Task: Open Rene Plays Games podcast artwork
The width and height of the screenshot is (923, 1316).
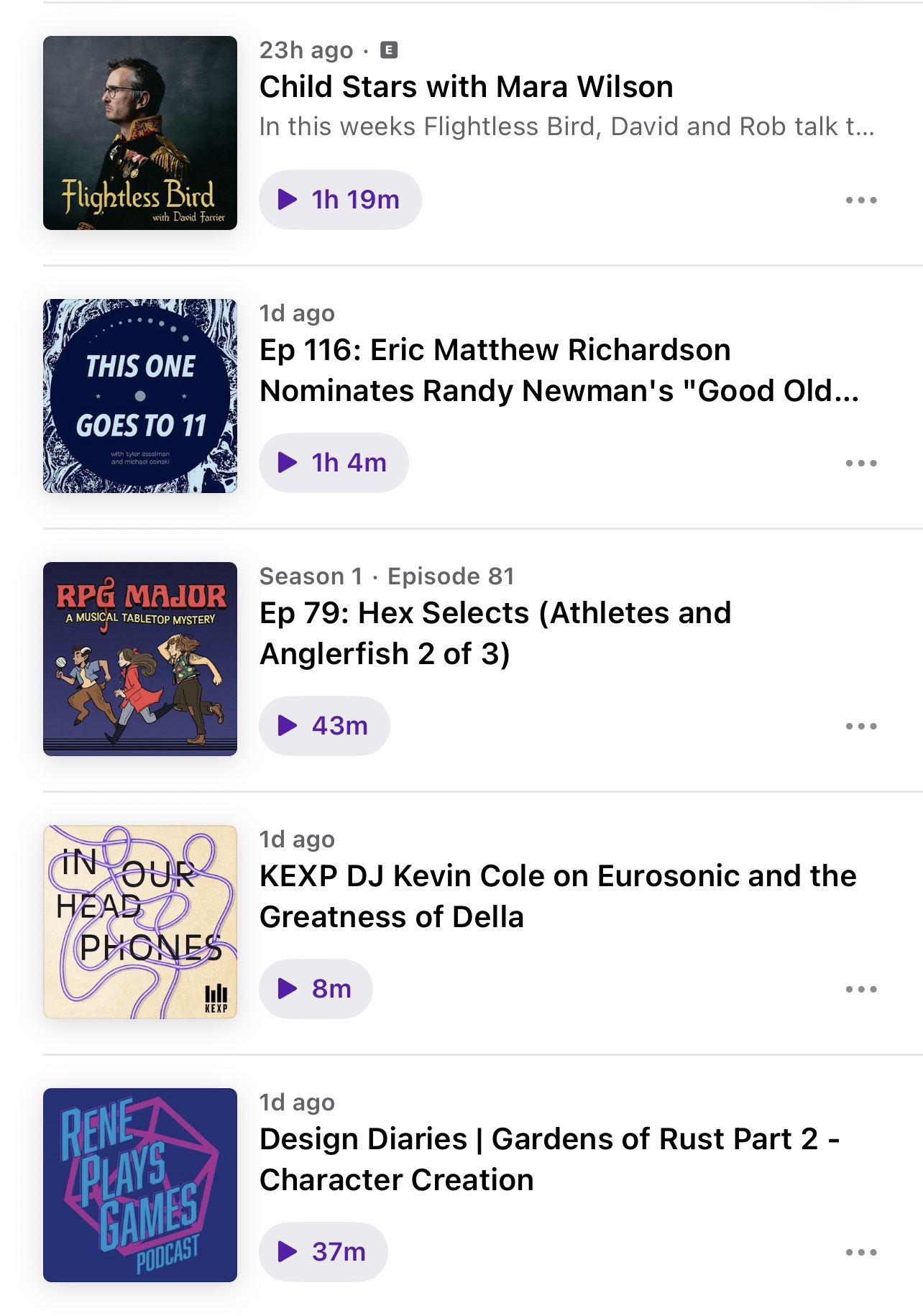Action: 140,1185
